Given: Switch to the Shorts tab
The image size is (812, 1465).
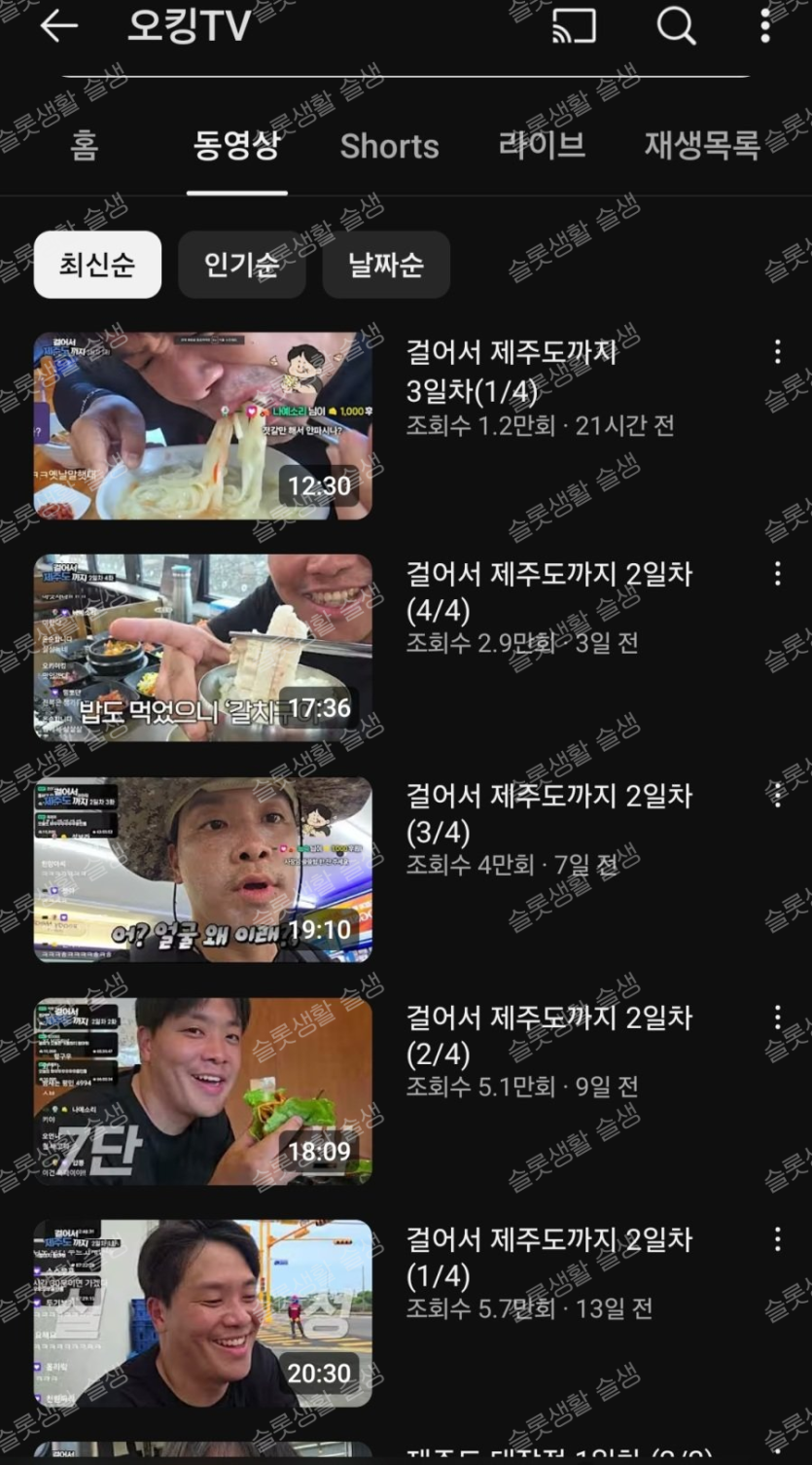Looking at the screenshot, I should tap(389, 146).
